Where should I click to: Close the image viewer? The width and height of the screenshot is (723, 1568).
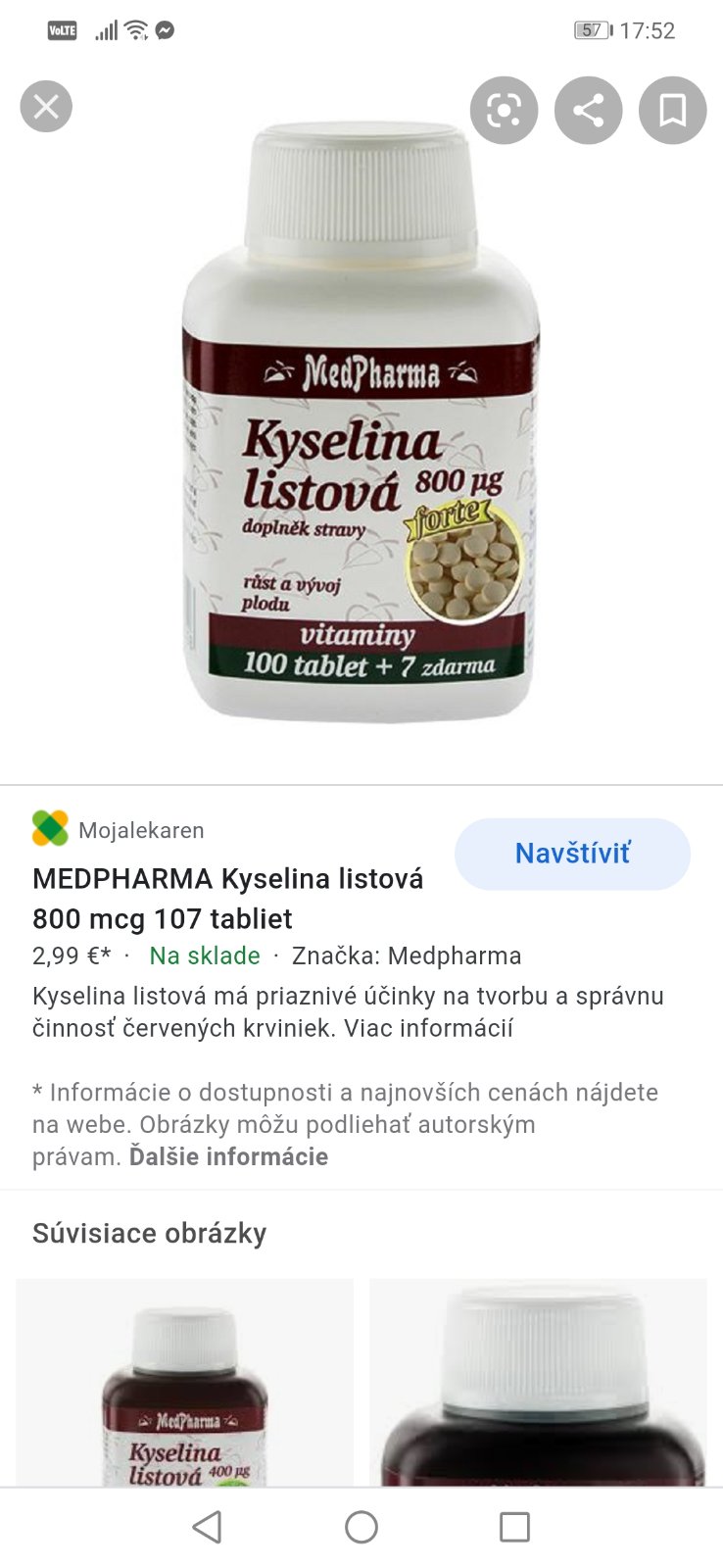coord(46,106)
